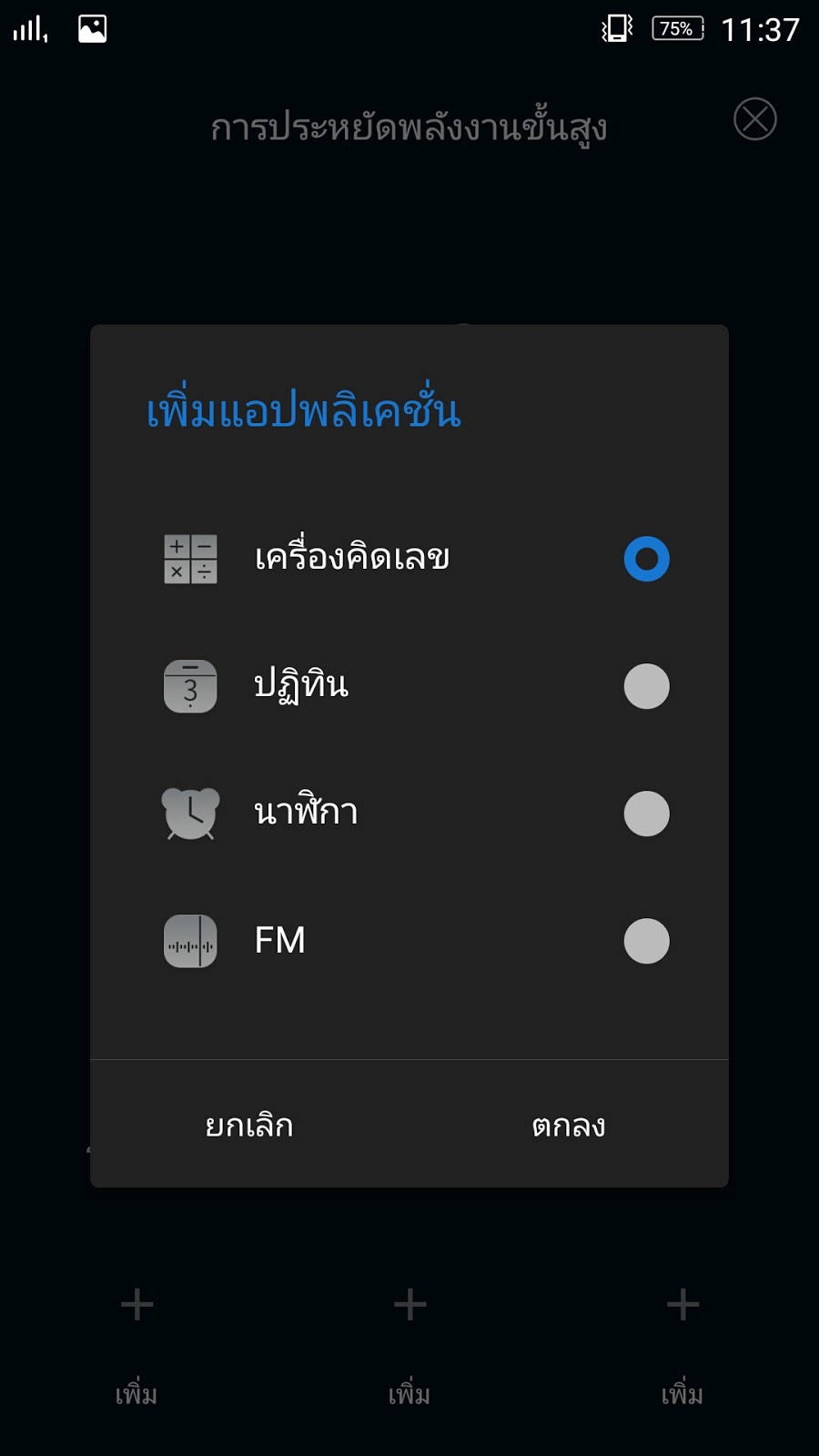The height and width of the screenshot is (1456, 819).
Task: Select the ปฏิทิน calendar app
Action: 646,686
